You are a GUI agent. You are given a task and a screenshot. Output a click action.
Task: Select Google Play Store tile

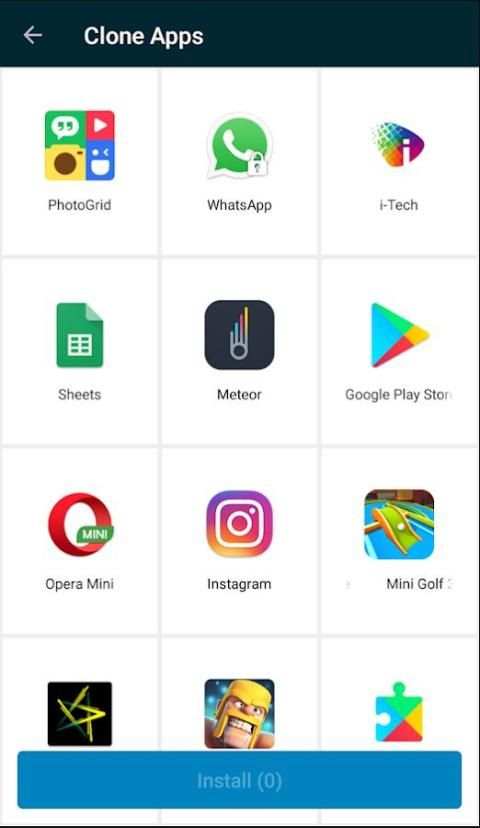(399, 352)
